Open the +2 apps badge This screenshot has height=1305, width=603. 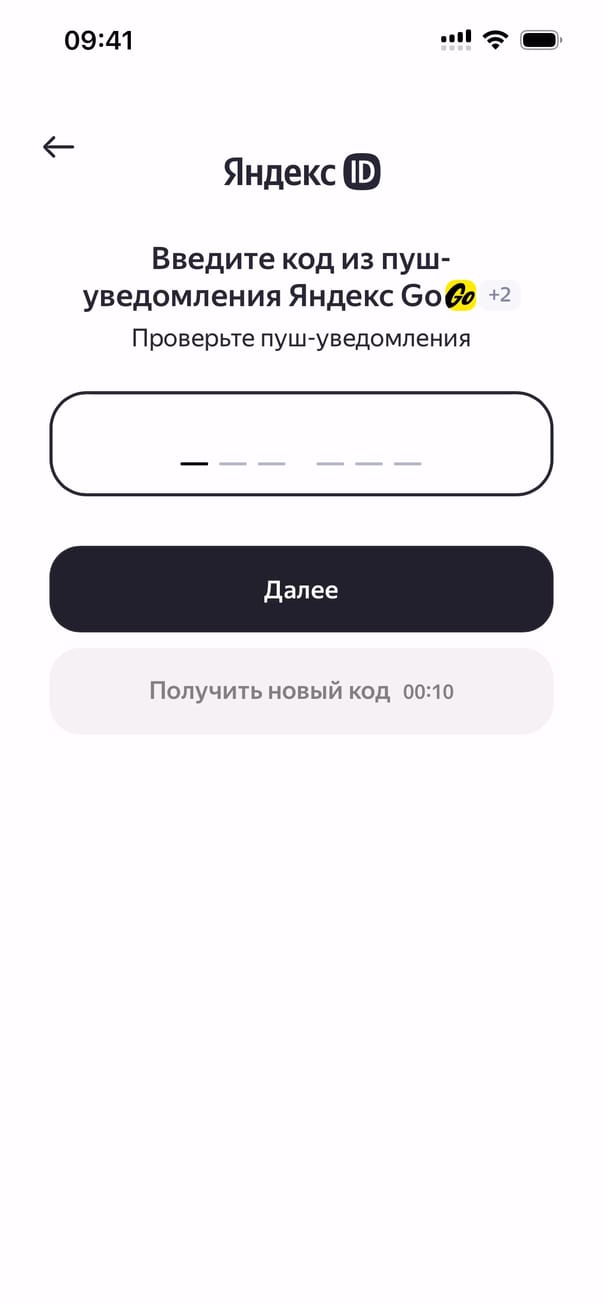[x=500, y=295]
